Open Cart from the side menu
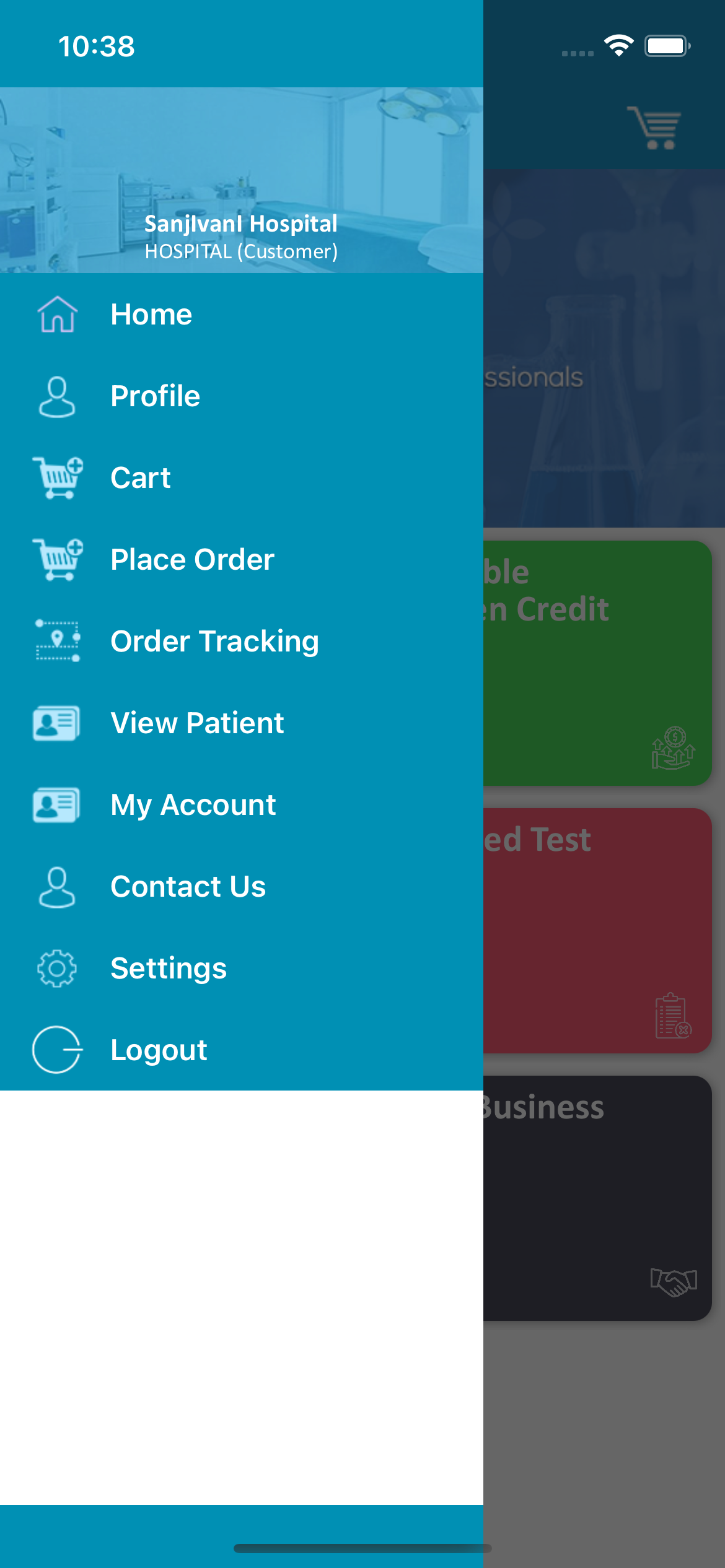This screenshot has width=725, height=1568. coord(140,478)
